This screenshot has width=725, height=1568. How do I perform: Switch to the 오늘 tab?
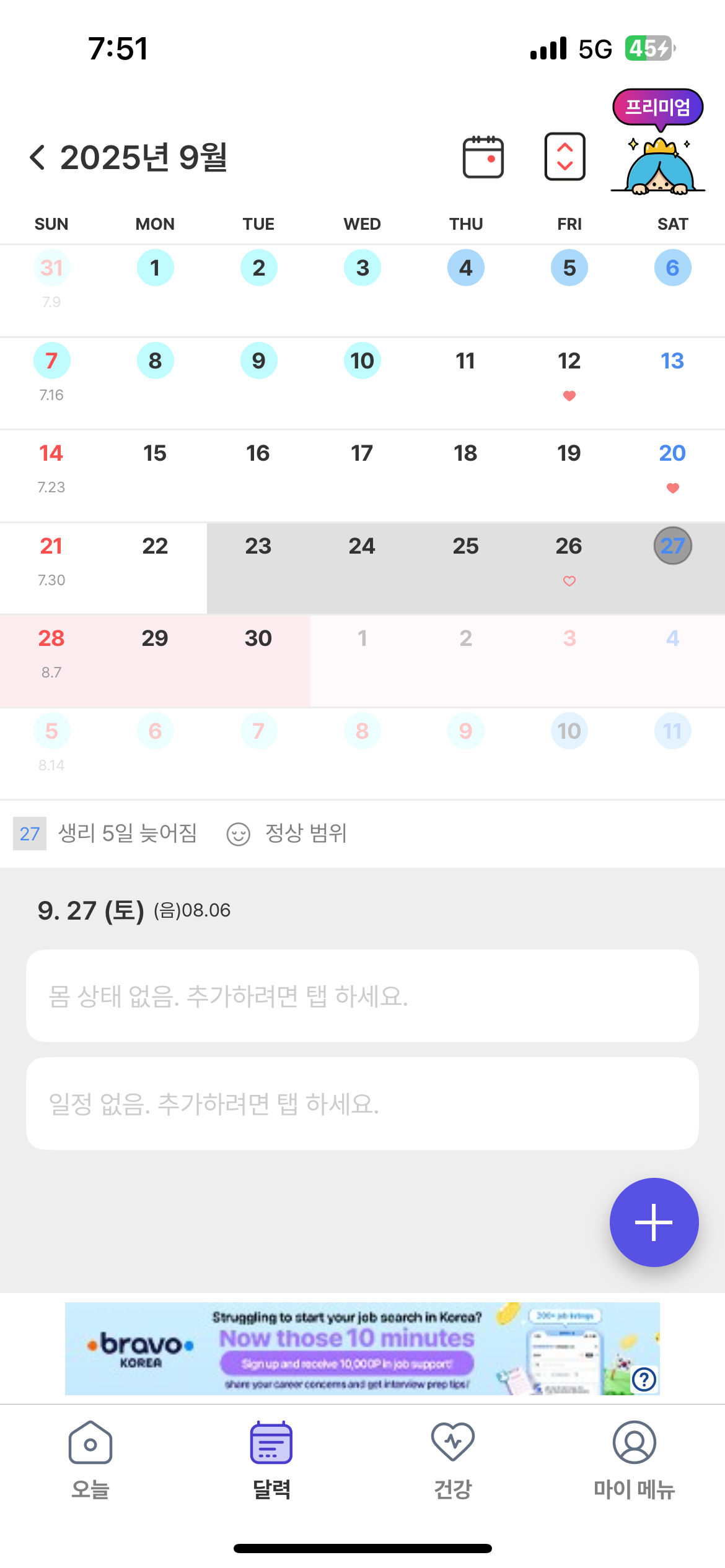[x=90, y=1460]
